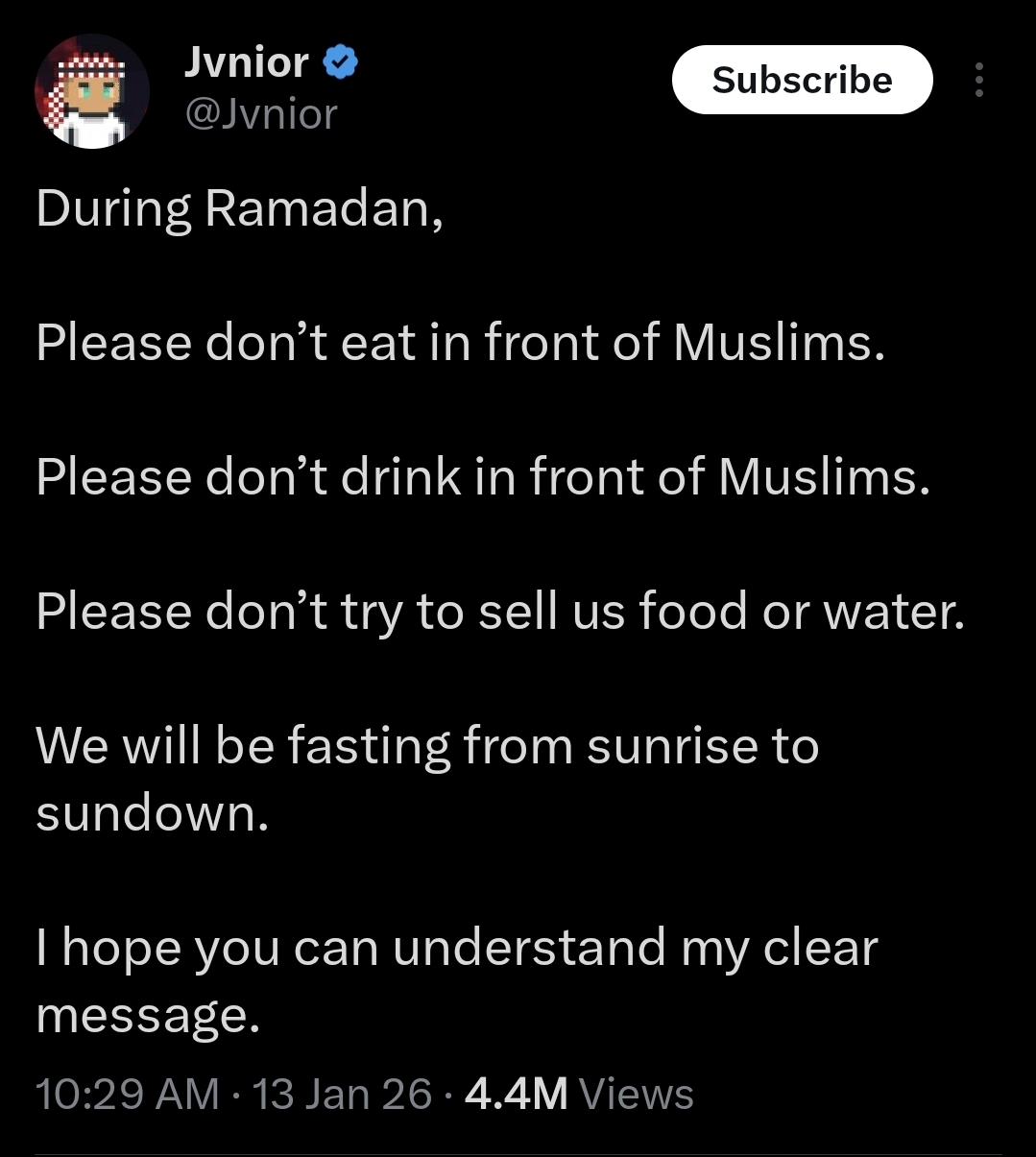Open the @Jvnior profile handle
The height and width of the screenshot is (1157, 1036).
pyautogui.click(x=259, y=115)
